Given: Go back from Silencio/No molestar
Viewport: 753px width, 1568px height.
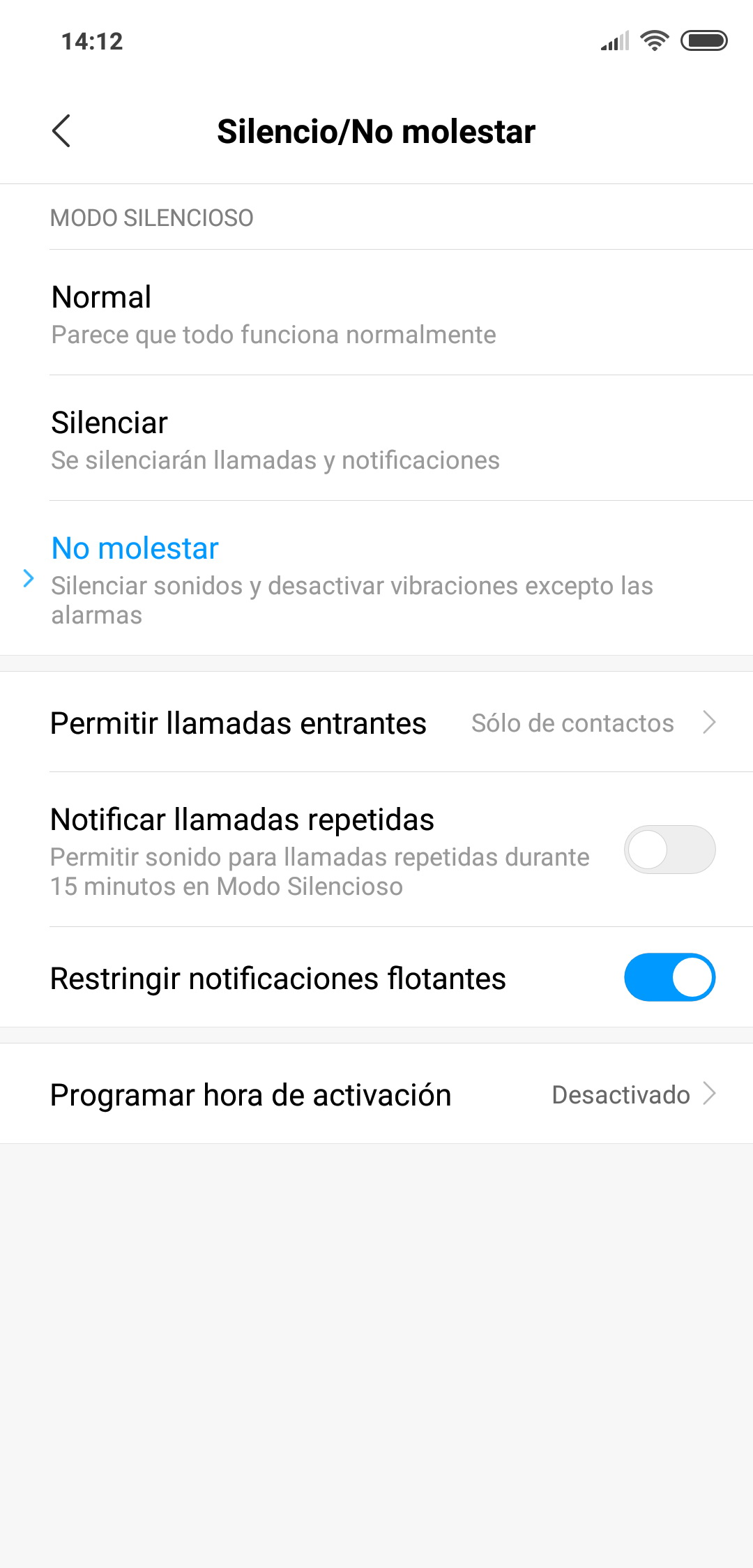Looking at the screenshot, I should click(61, 131).
